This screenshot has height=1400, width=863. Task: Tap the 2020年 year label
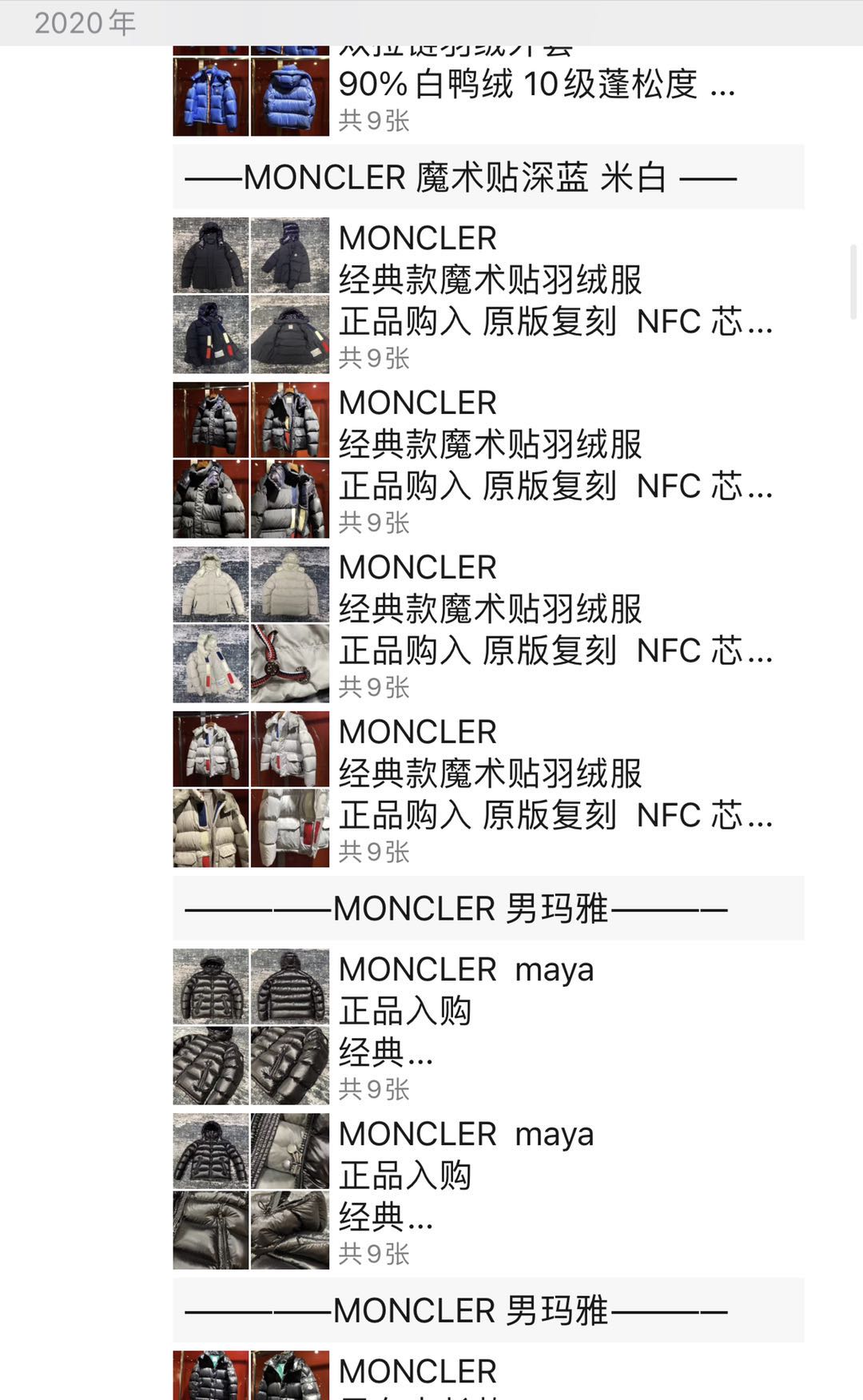[x=84, y=22]
